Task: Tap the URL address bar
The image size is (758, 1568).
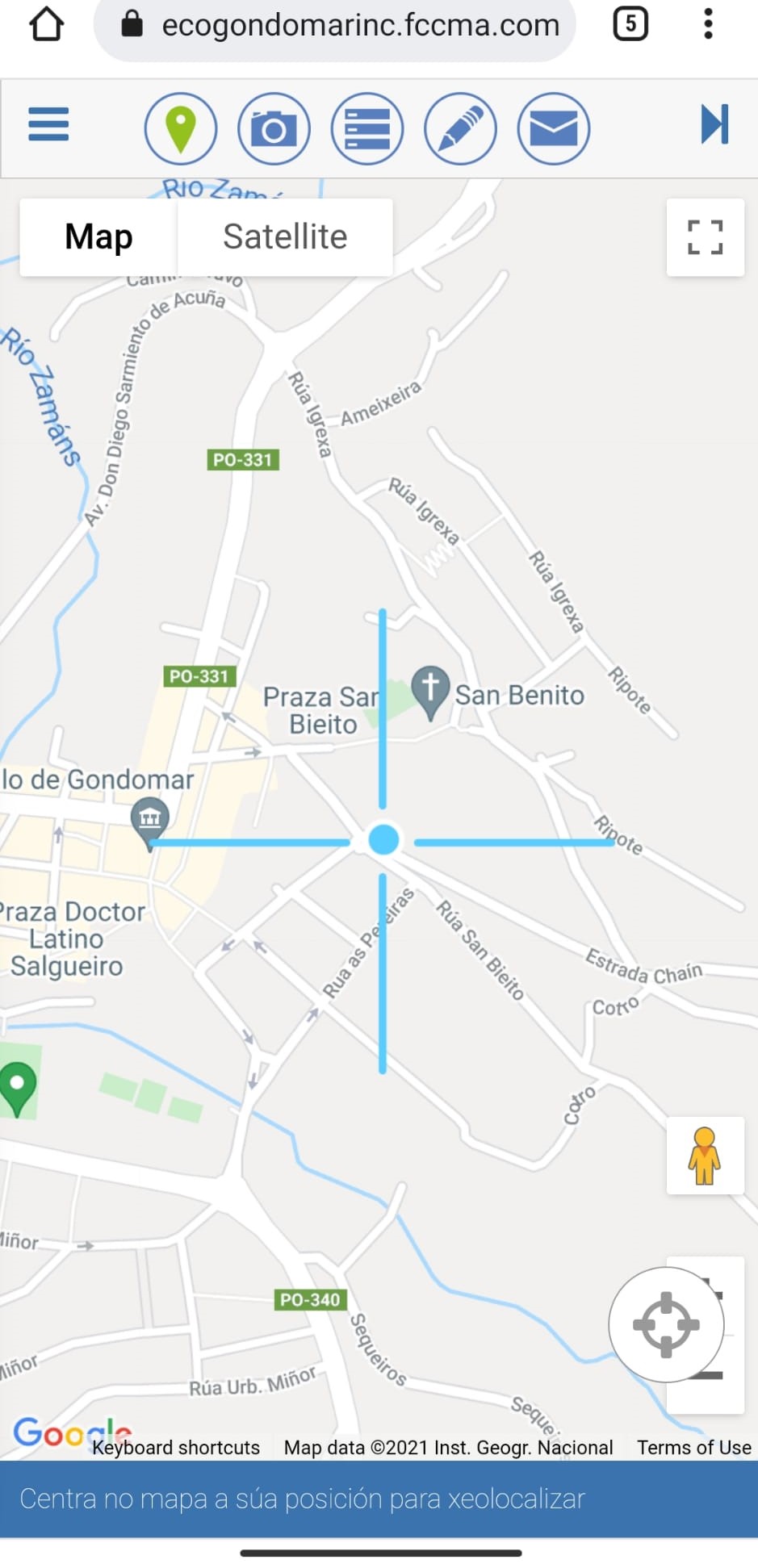Action: coord(335,26)
